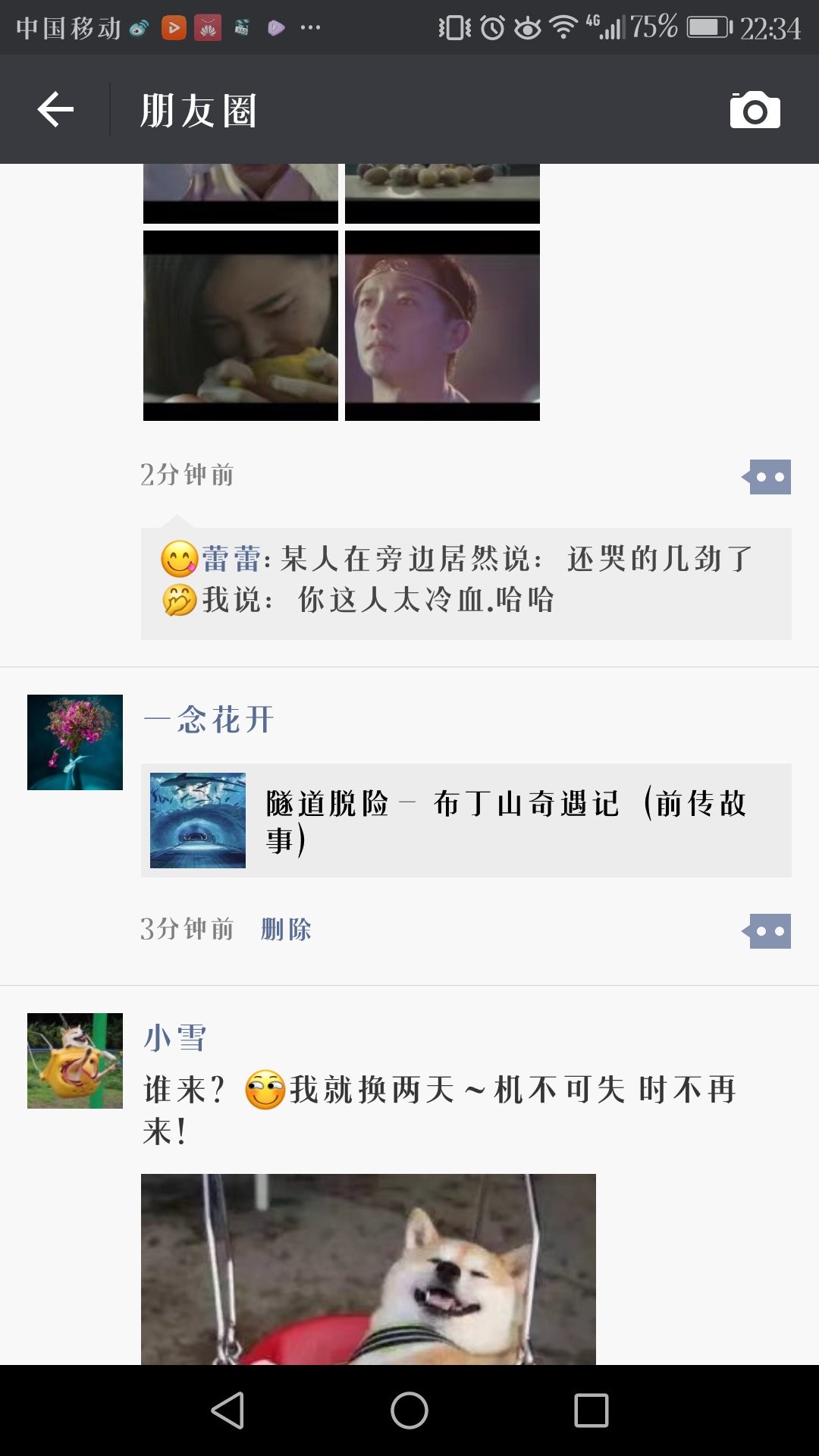
Task: View the photo of woman eating corn
Action: 240,326
